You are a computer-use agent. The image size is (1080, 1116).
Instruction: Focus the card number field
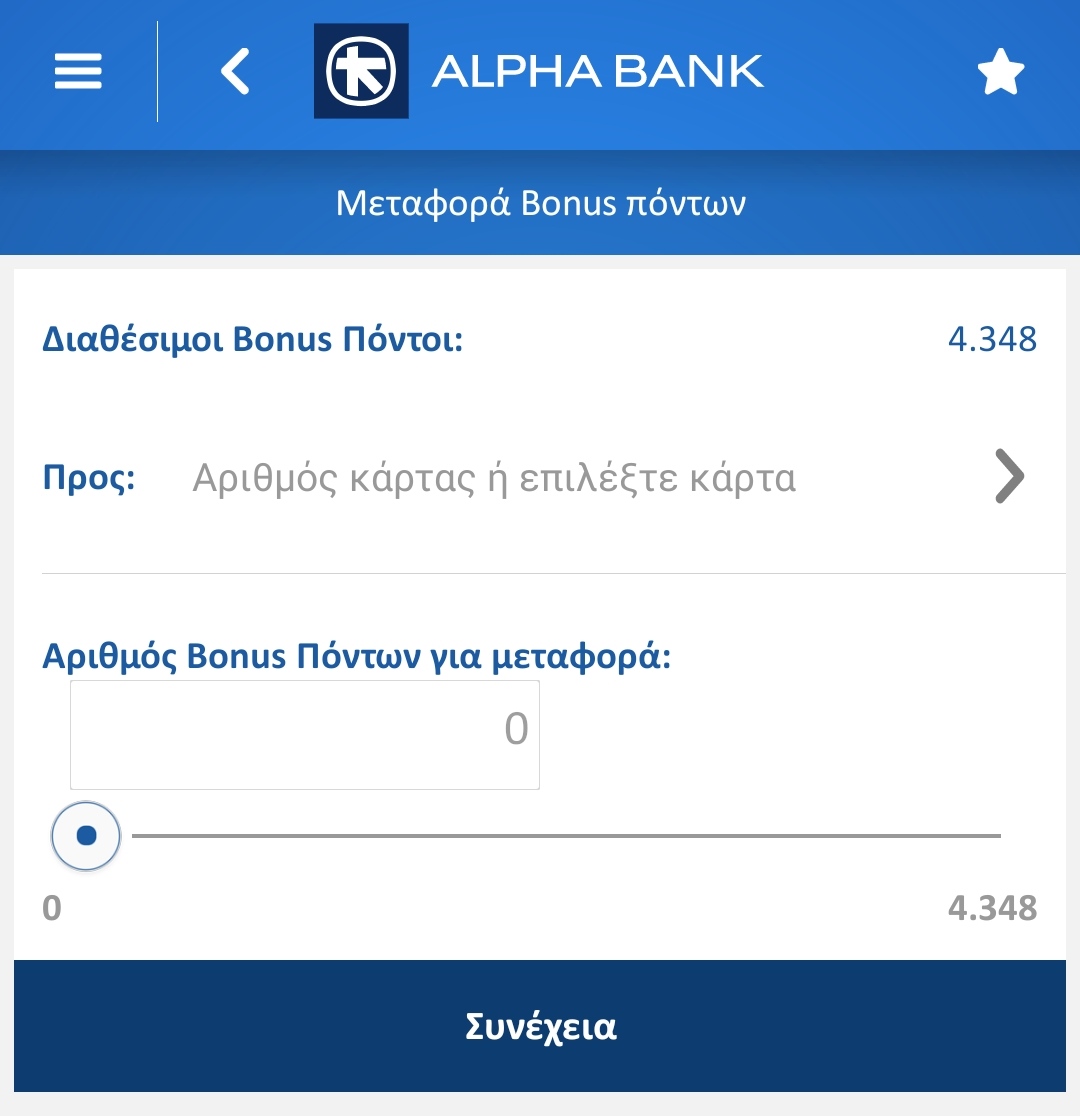(494, 479)
